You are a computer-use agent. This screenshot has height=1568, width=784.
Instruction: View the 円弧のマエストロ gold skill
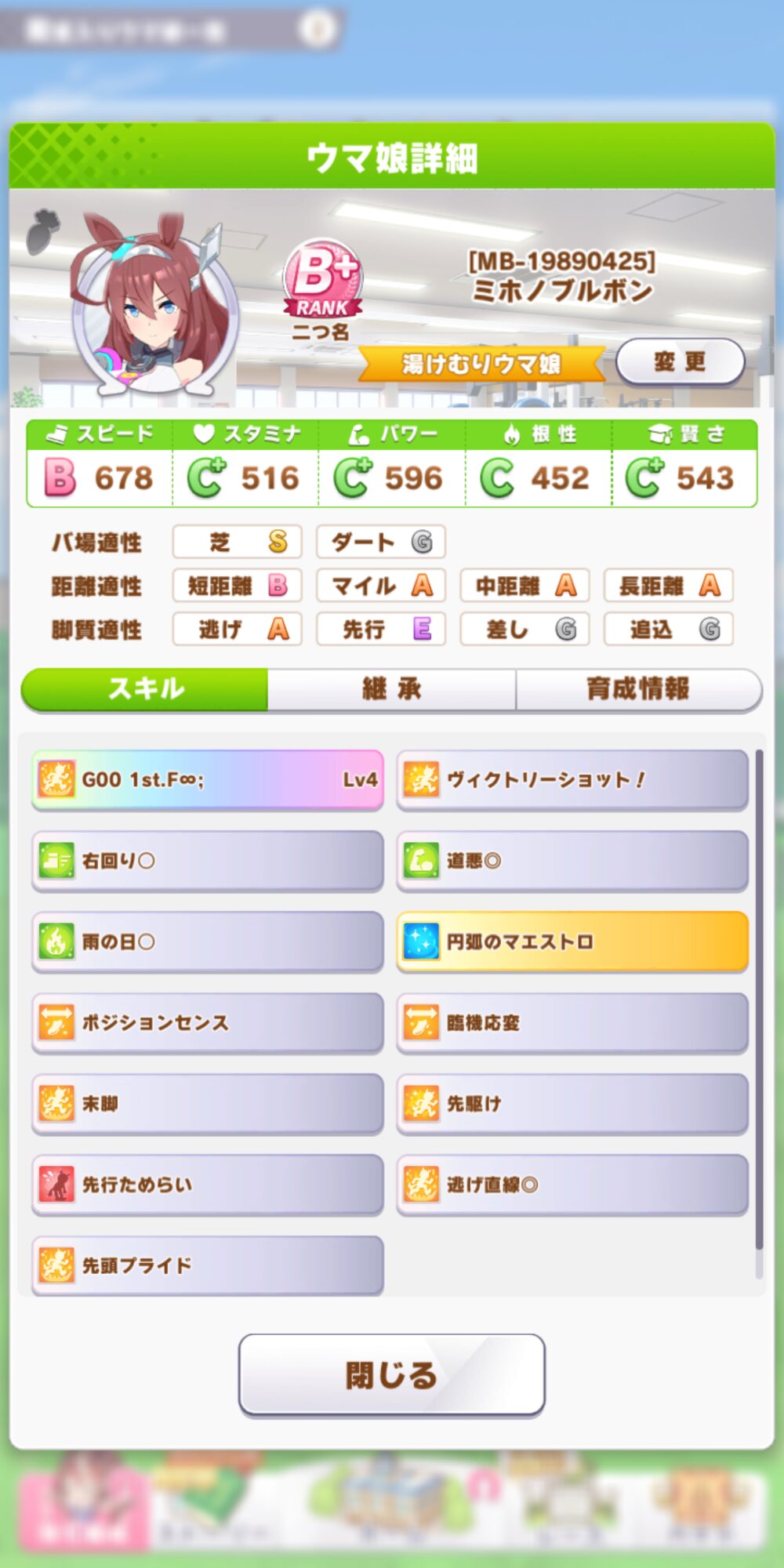572,942
